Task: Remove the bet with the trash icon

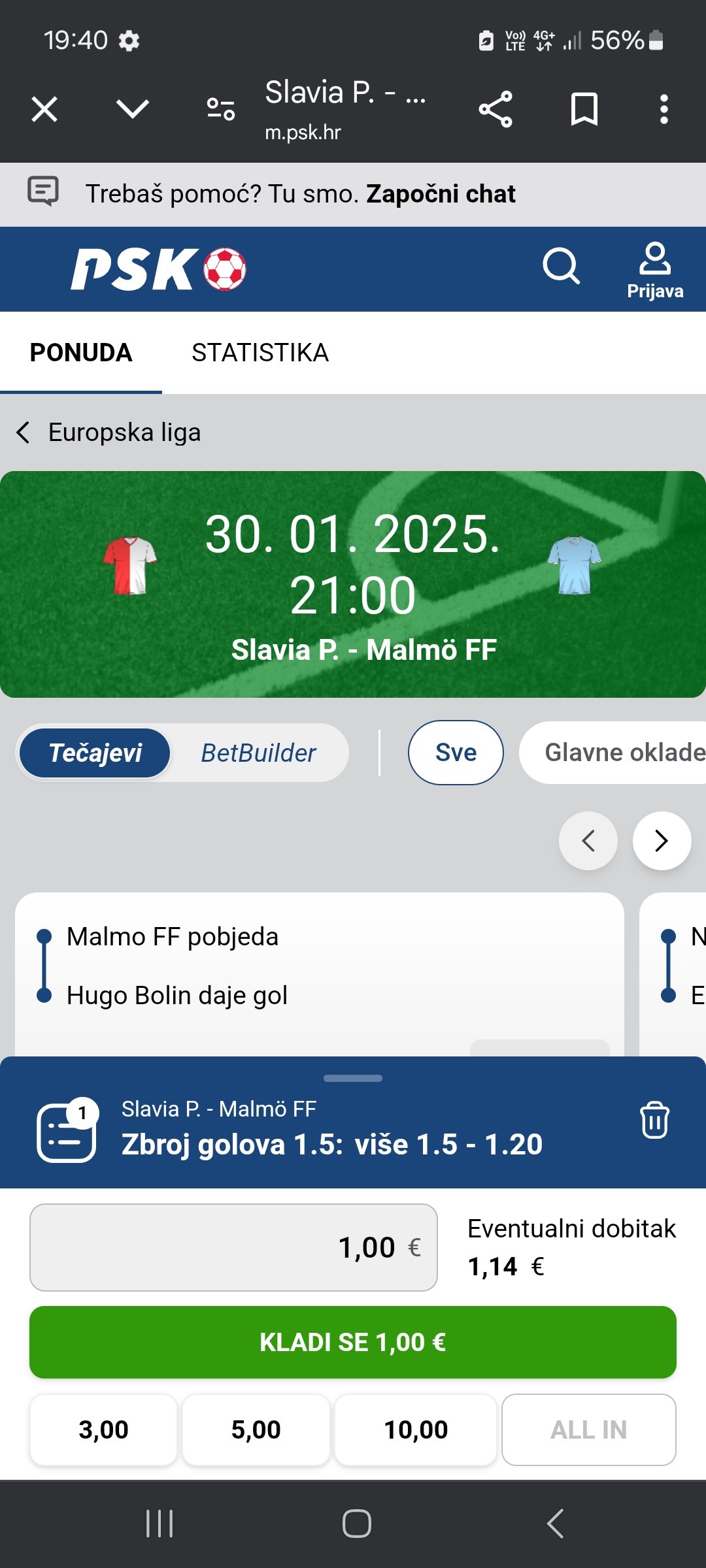Action: (654, 1120)
